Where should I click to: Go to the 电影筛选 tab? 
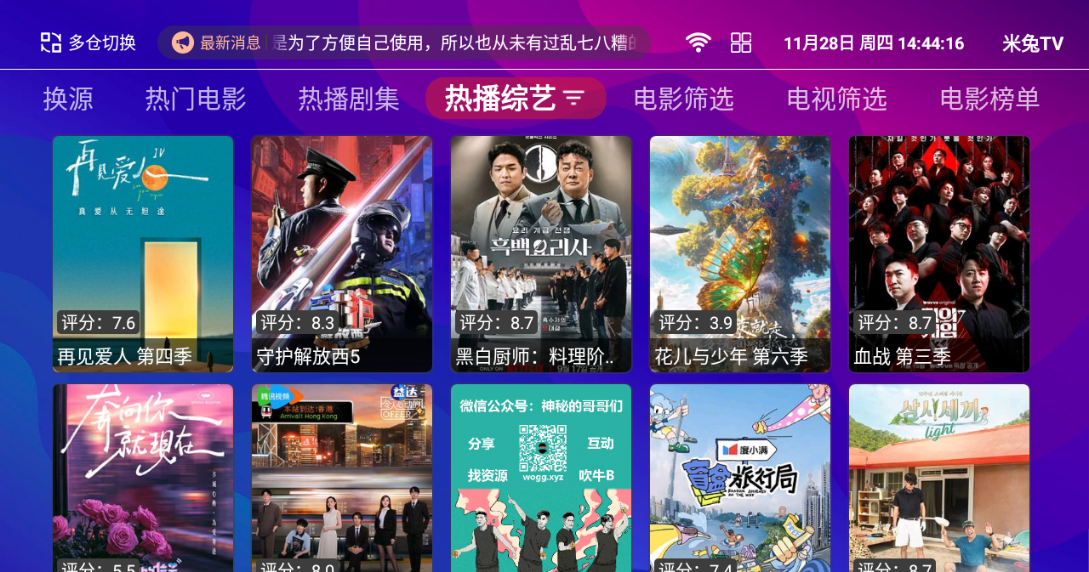(684, 99)
